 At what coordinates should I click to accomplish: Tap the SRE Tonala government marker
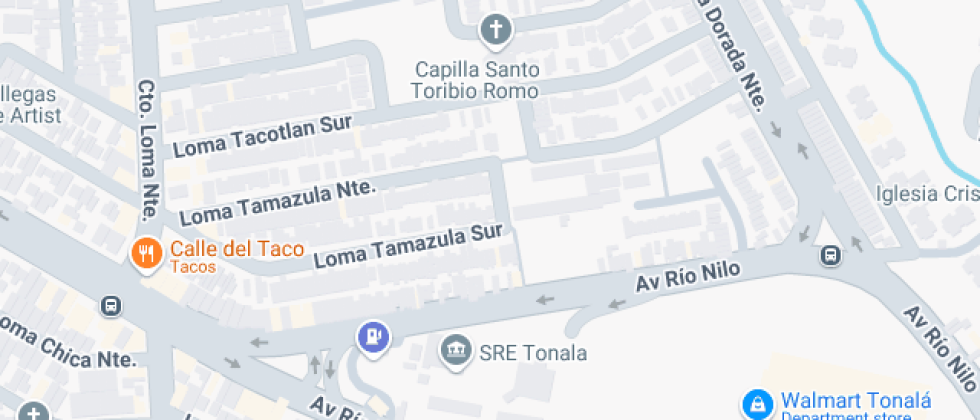point(456,351)
